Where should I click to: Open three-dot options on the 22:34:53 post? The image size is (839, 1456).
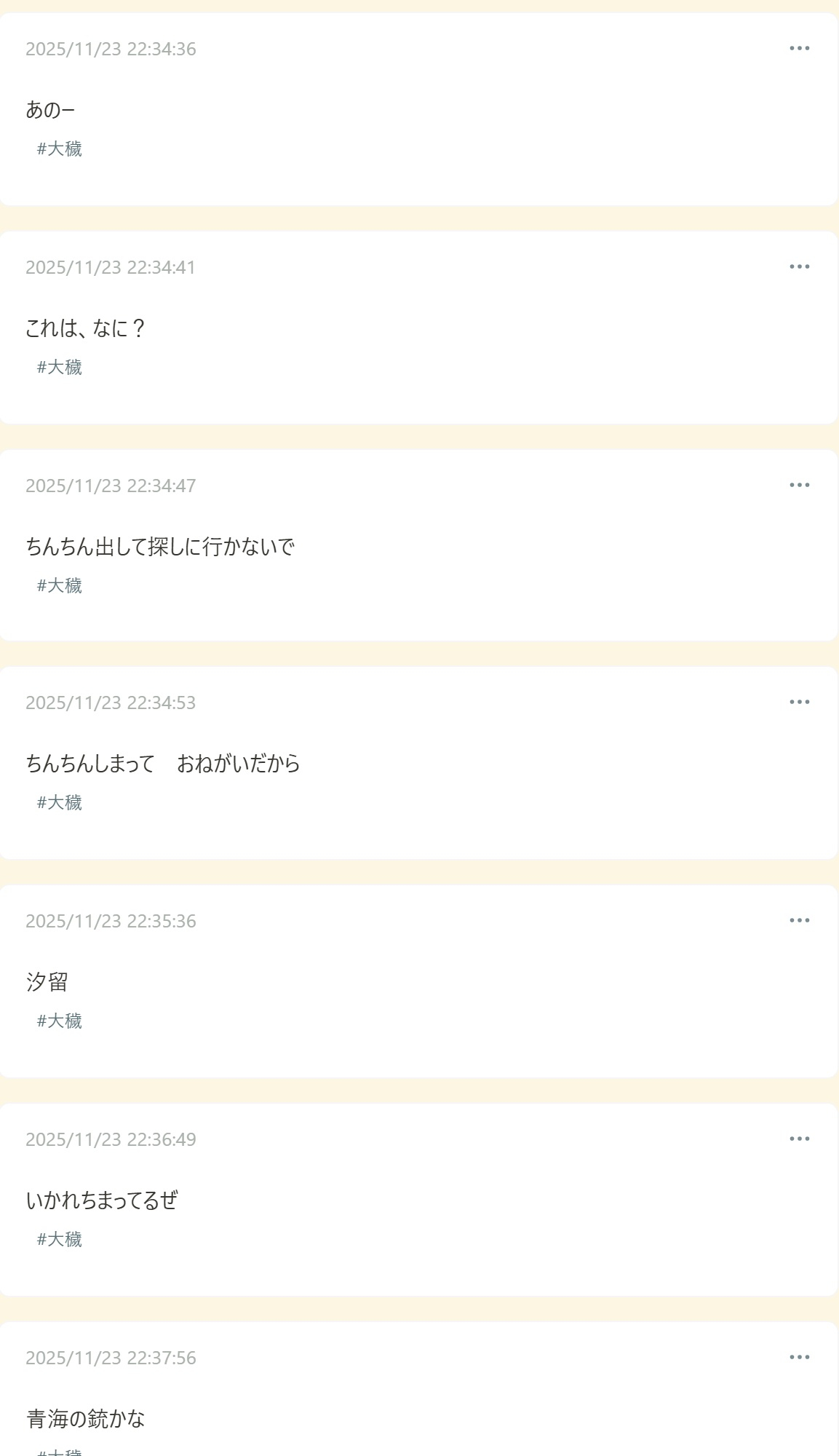click(x=799, y=702)
